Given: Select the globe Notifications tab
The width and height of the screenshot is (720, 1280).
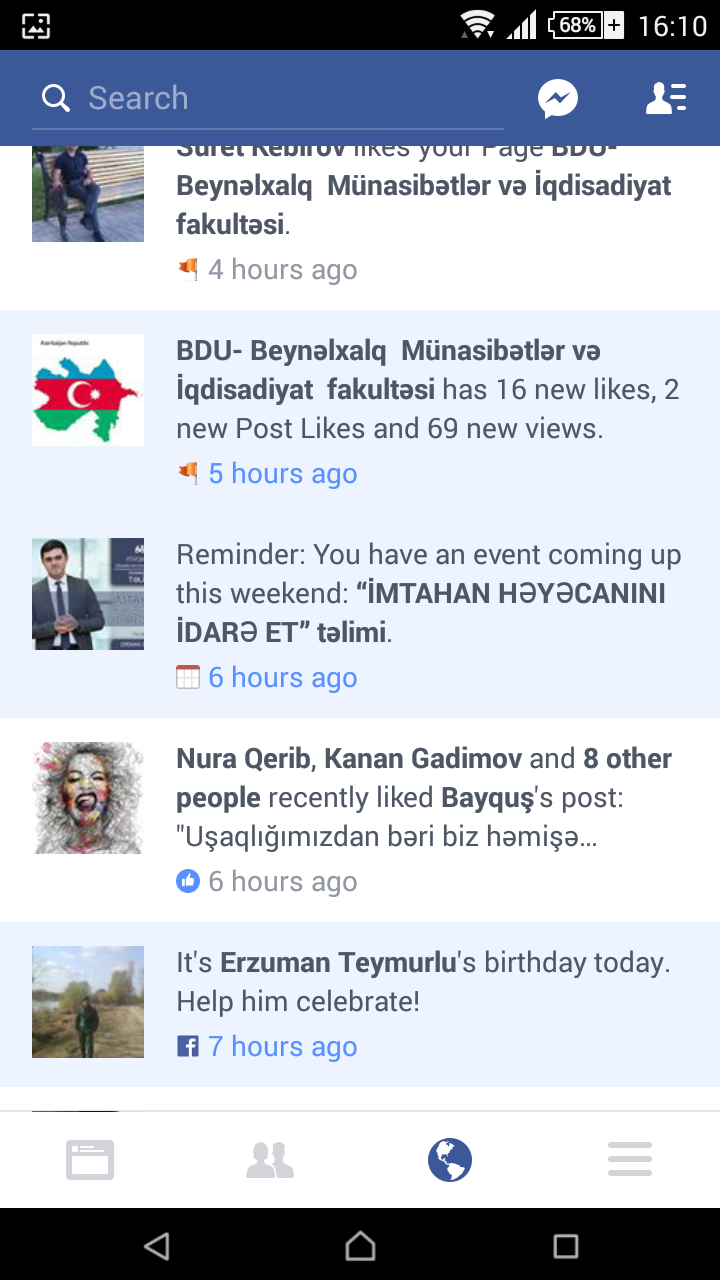Looking at the screenshot, I should point(449,1160).
